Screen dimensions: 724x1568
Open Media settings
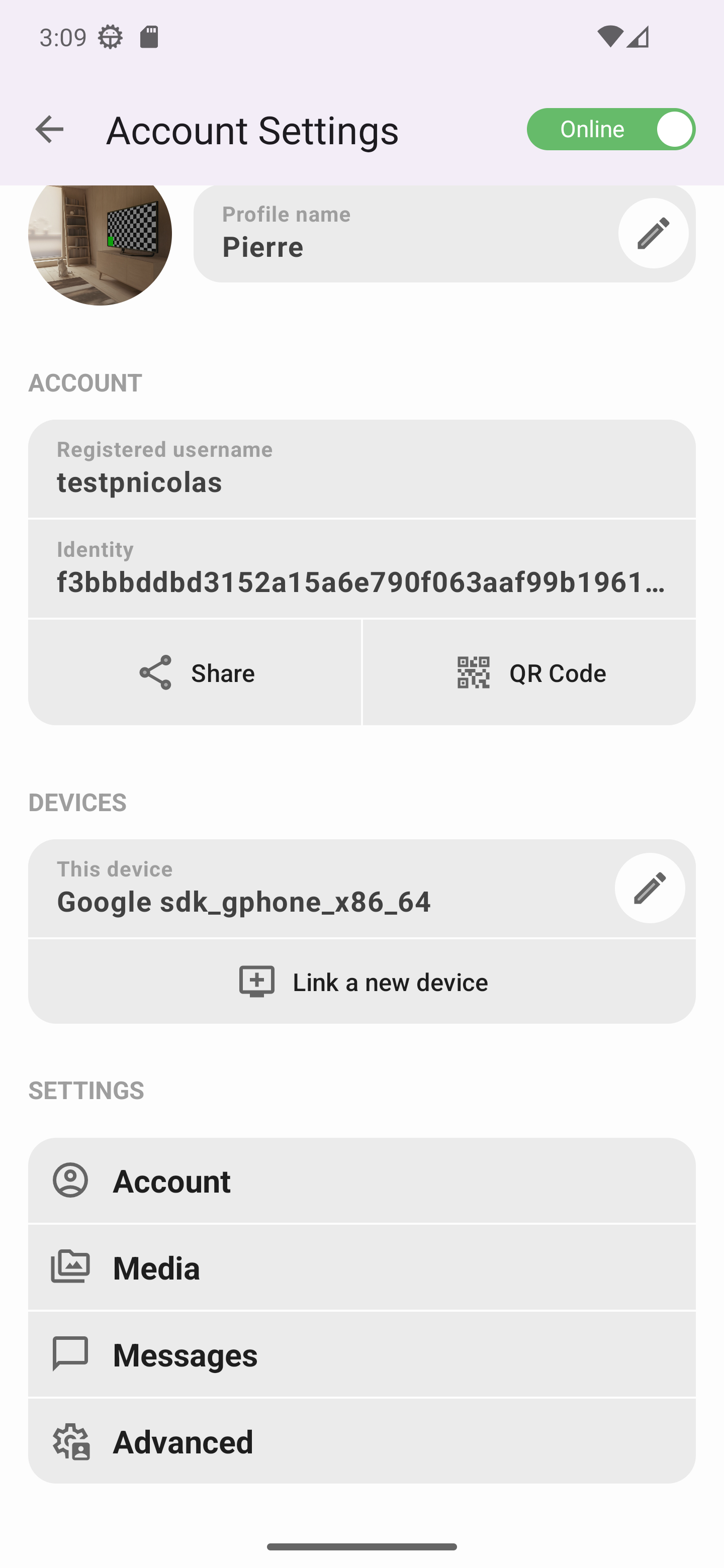361,1267
